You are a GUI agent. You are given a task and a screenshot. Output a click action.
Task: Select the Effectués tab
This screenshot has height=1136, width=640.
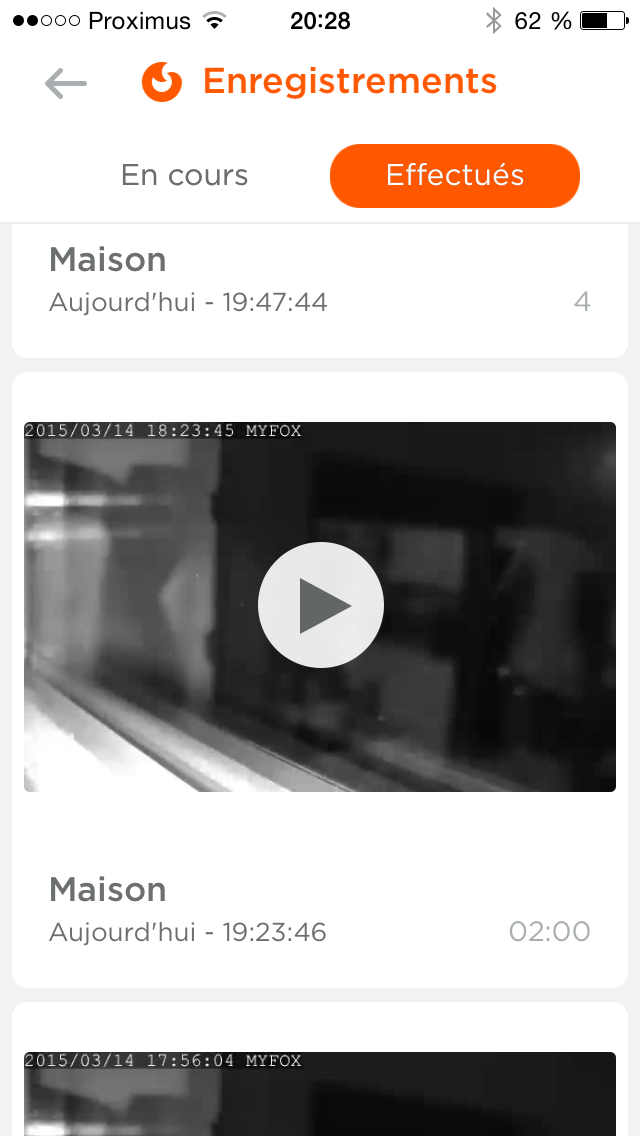pos(455,175)
